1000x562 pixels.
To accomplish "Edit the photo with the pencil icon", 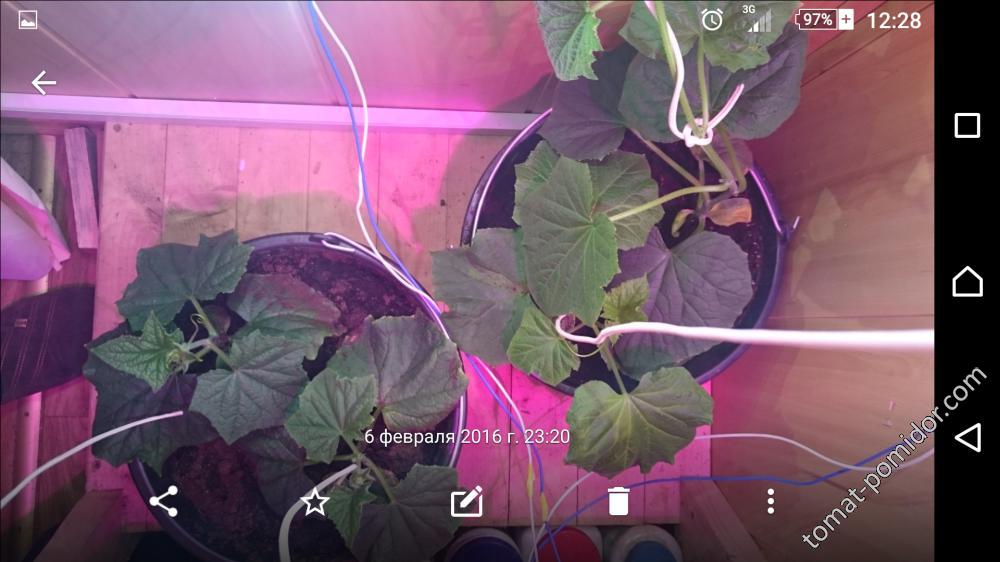I will pyautogui.click(x=467, y=501).
